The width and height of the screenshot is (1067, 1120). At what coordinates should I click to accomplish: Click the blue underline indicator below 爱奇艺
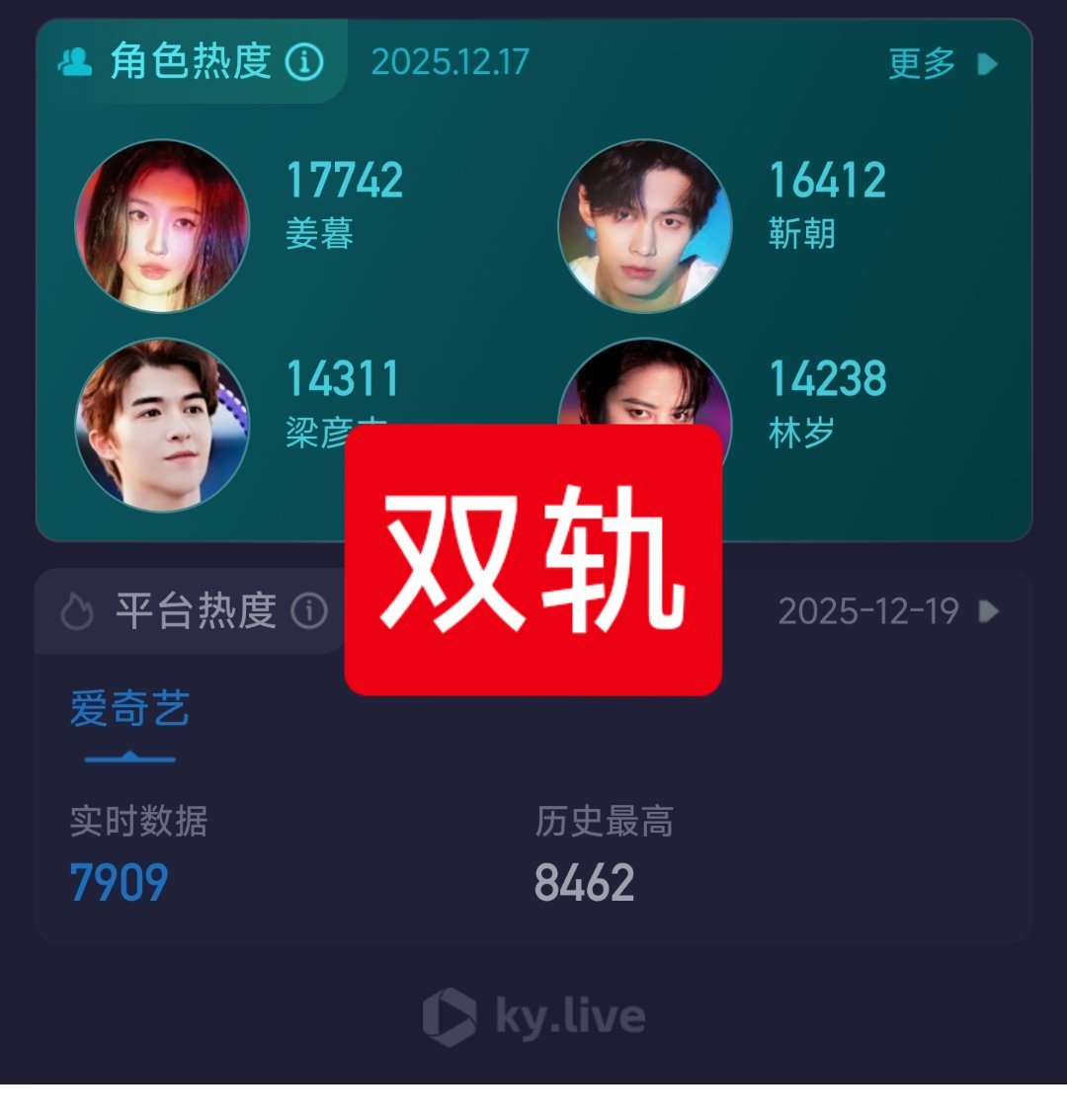128,758
